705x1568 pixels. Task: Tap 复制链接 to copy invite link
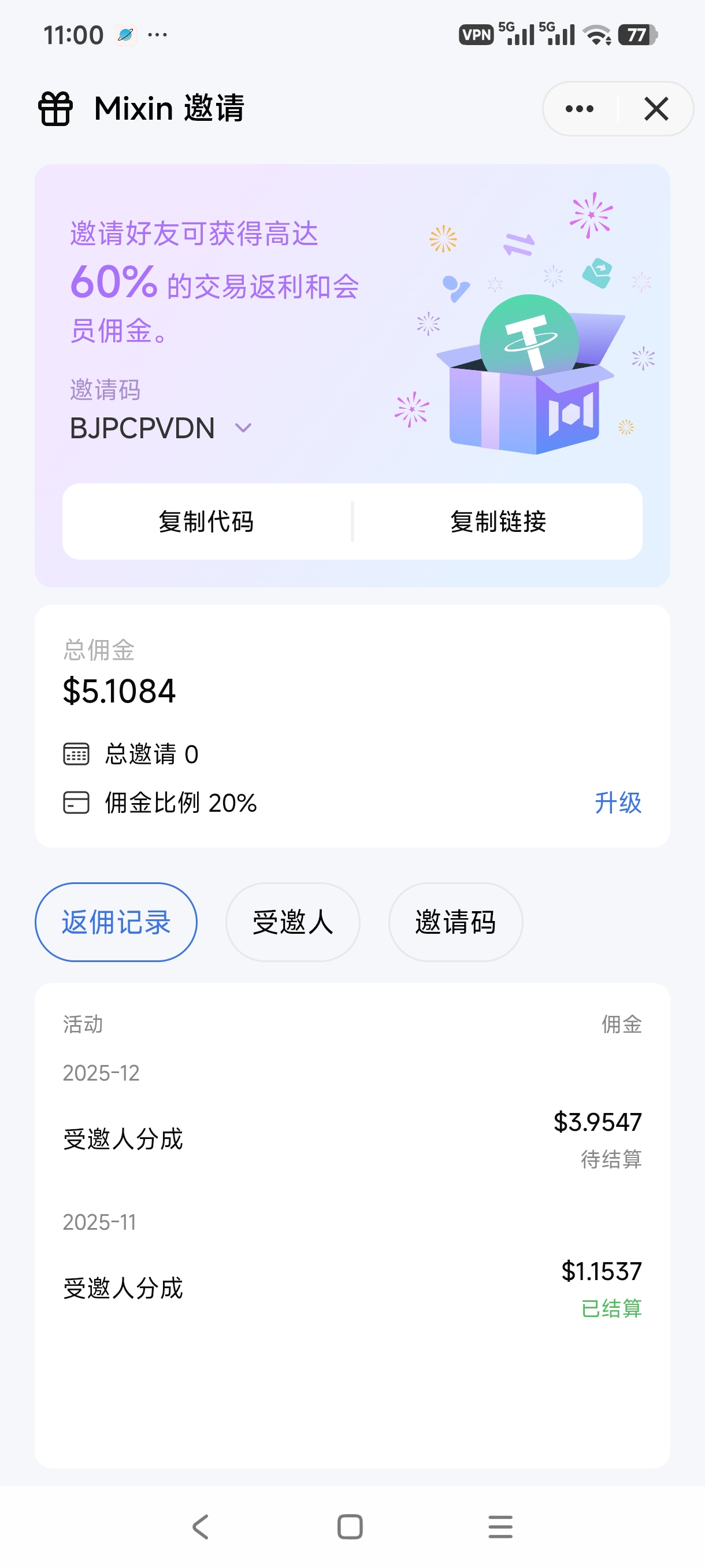[498, 522]
